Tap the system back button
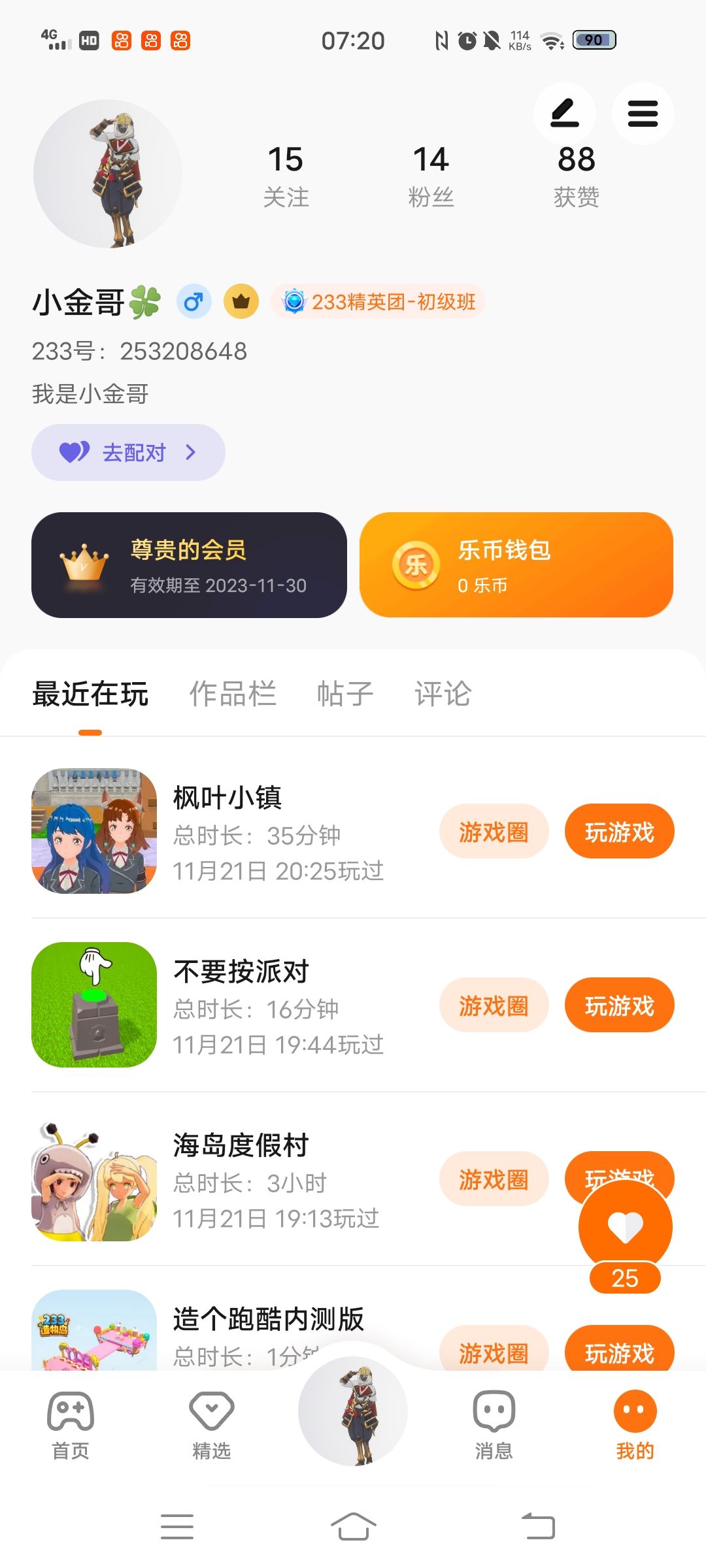 (x=538, y=1527)
